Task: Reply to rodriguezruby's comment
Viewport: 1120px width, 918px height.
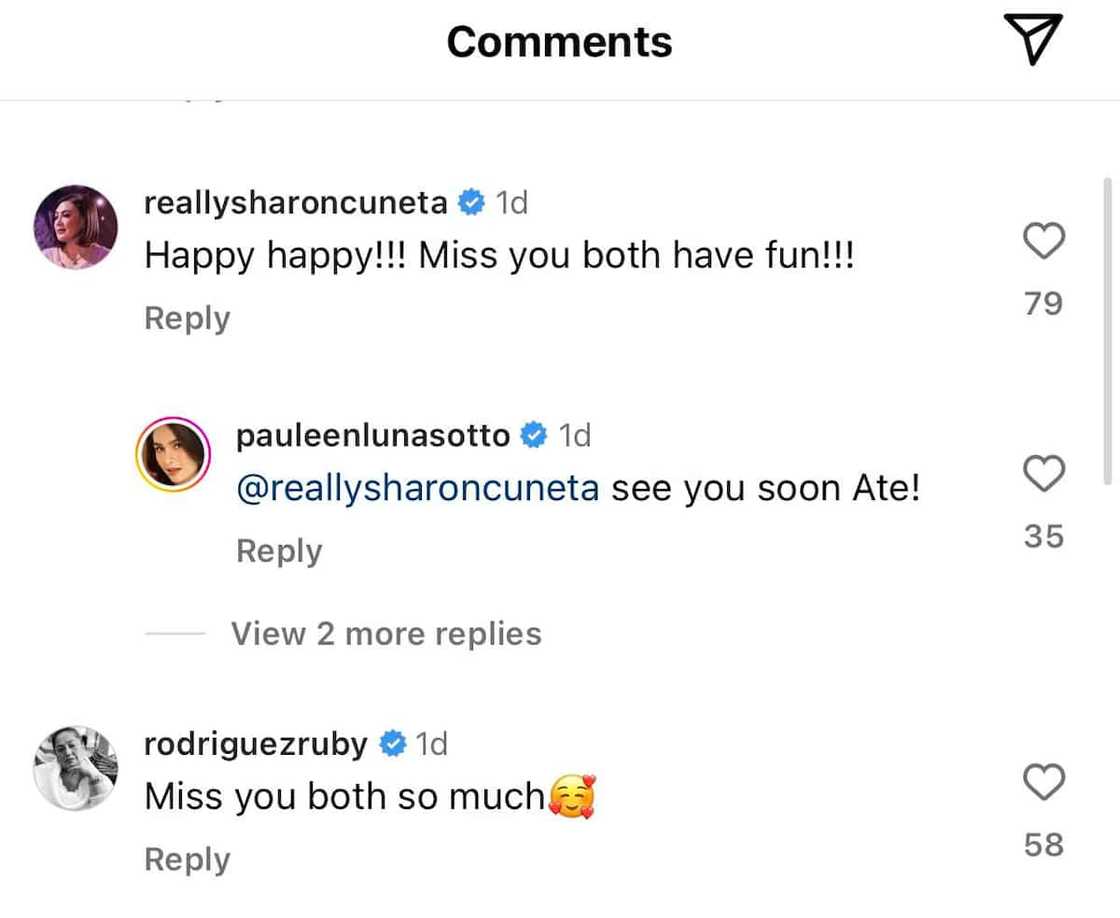Action: click(187, 859)
